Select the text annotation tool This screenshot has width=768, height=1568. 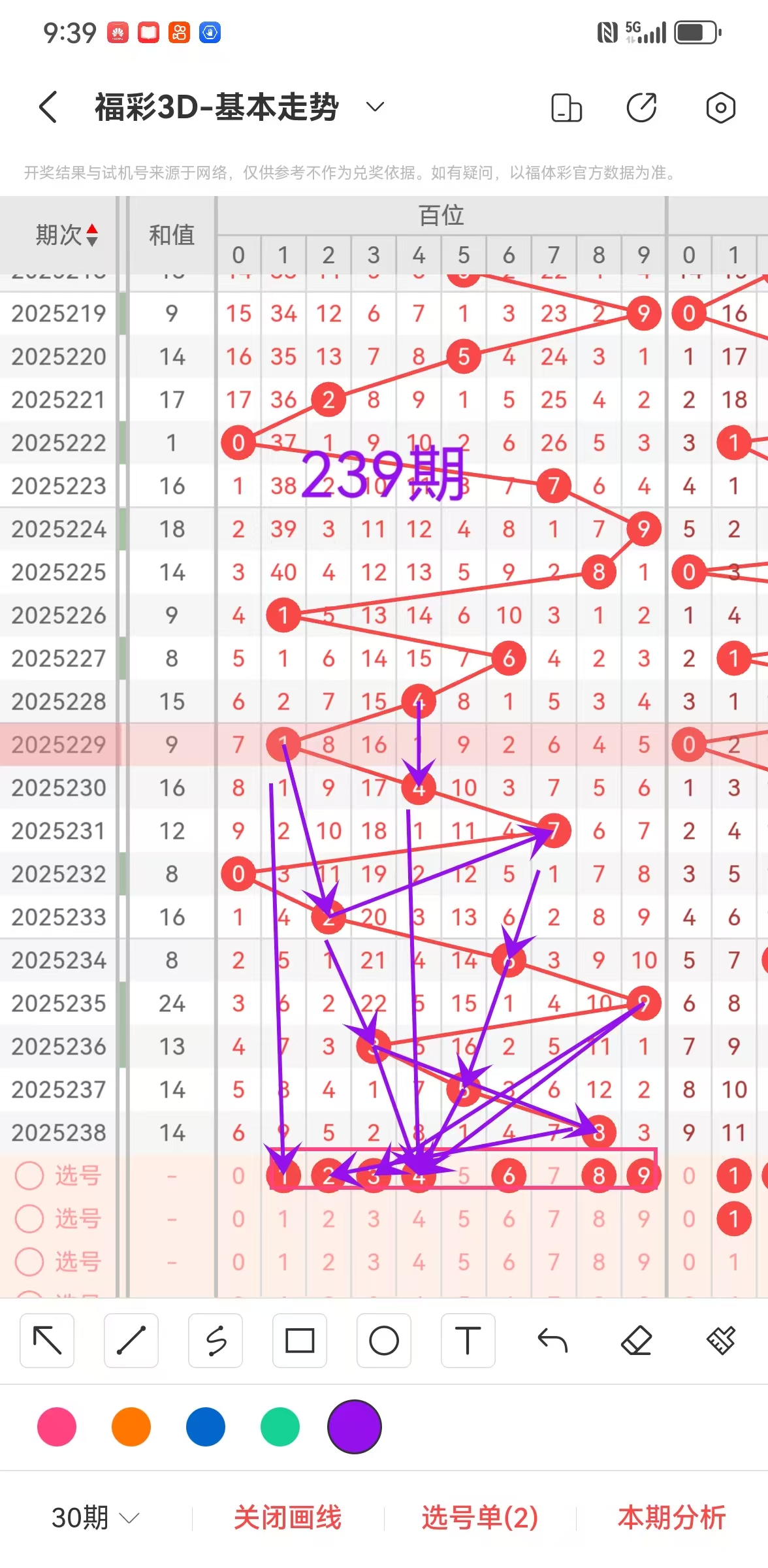(x=468, y=1341)
